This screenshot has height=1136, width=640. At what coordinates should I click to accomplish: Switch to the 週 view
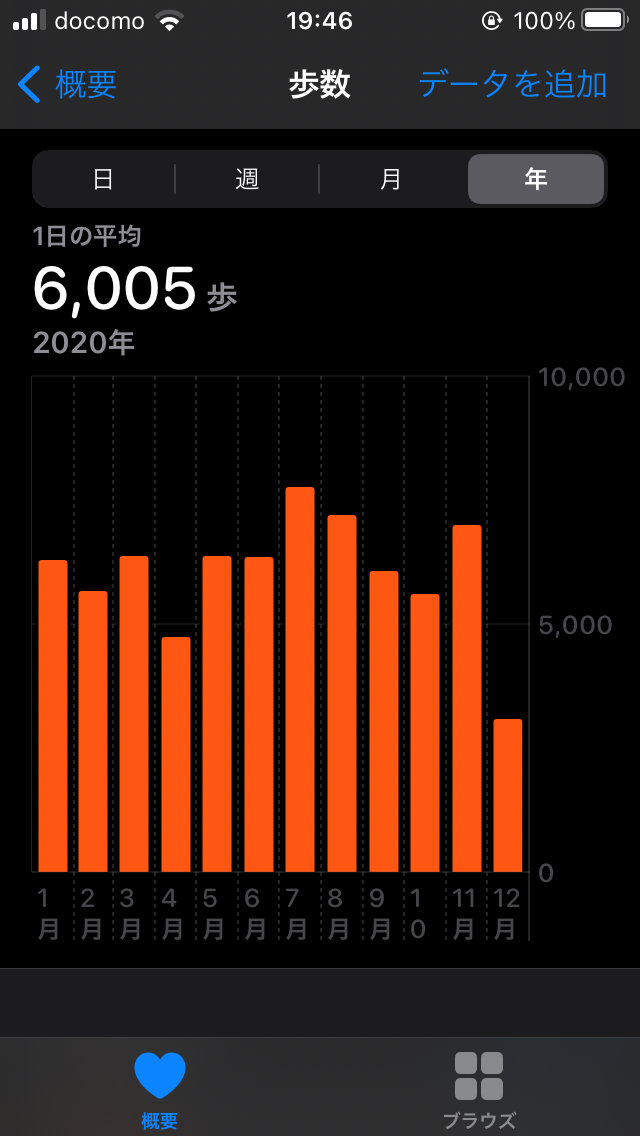pyautogui.click(x=246, y=179)
